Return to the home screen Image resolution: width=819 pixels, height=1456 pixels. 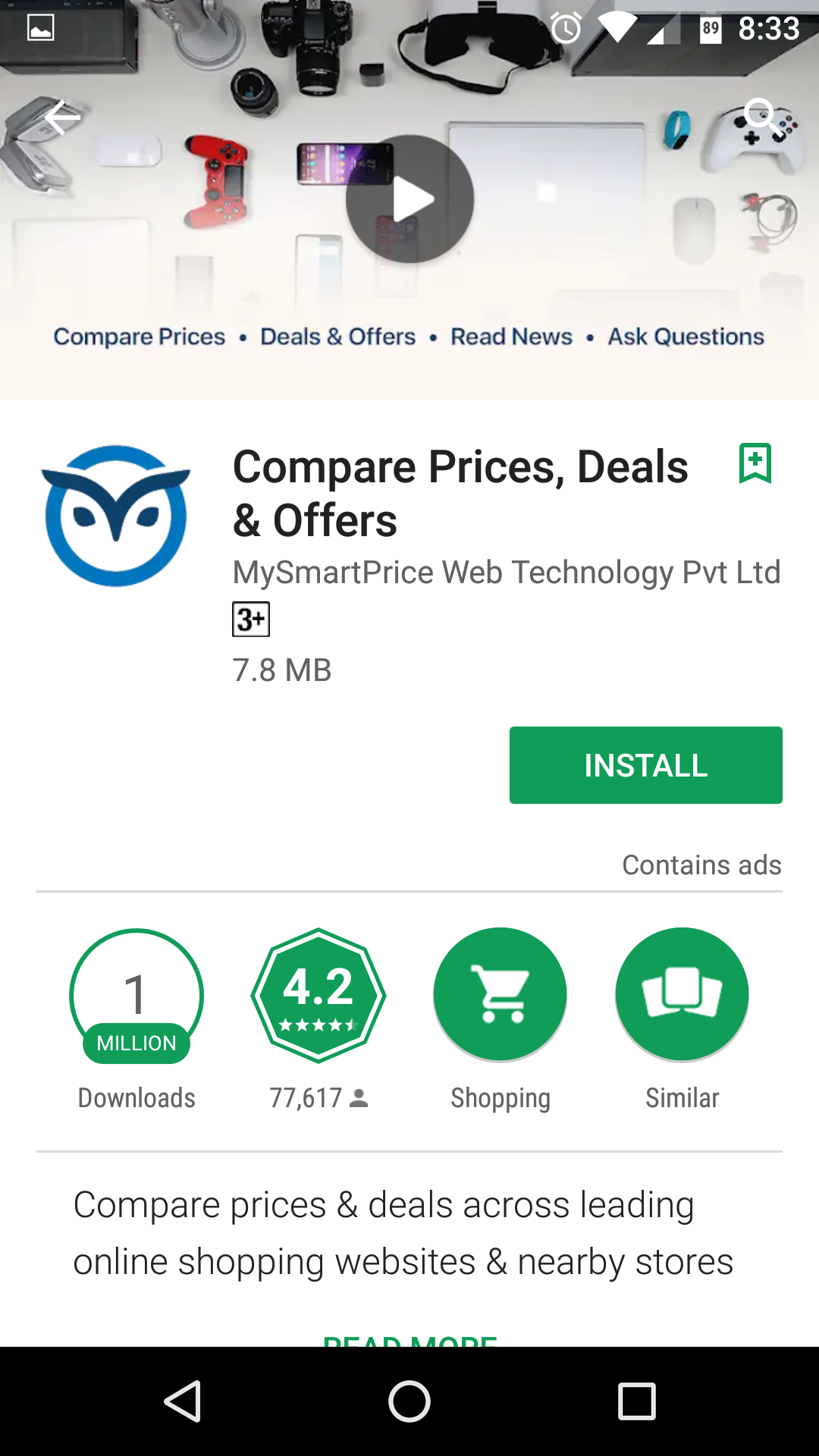coord(409,1401)
